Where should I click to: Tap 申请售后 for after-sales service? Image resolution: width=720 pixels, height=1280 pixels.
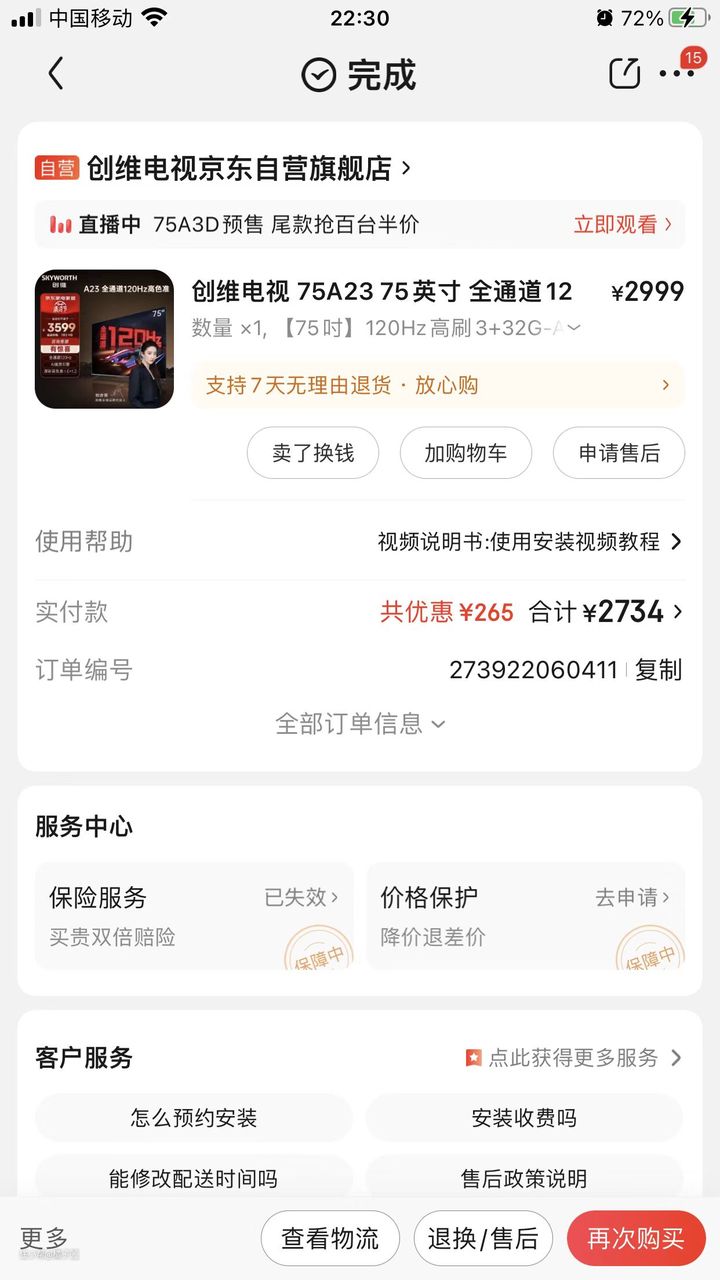(619, 453)
